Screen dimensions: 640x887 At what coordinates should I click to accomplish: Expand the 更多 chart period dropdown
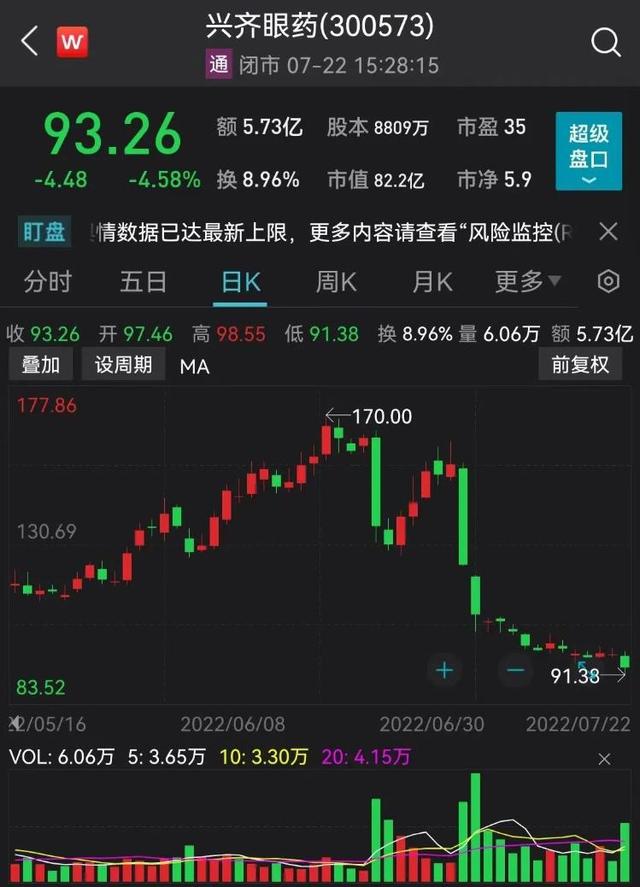click(528, 282)
